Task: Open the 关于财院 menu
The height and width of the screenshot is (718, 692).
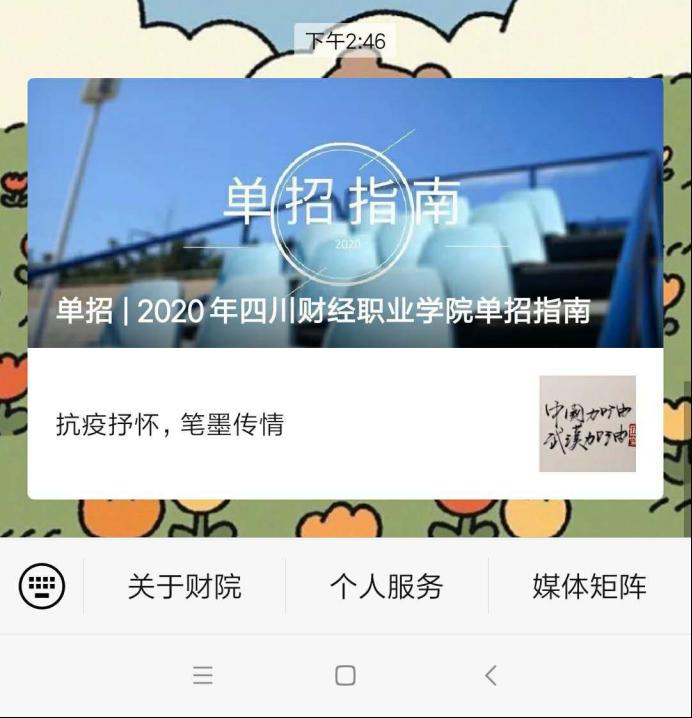Action: [x=185, y=586]
